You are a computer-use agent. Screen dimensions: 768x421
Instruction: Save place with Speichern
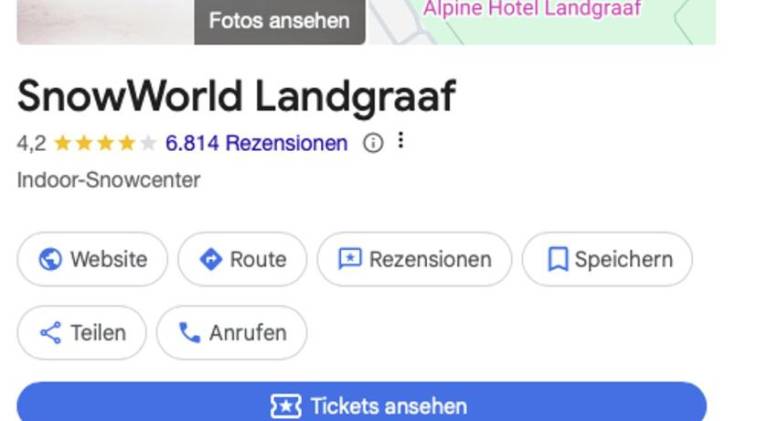click(607, 260)
